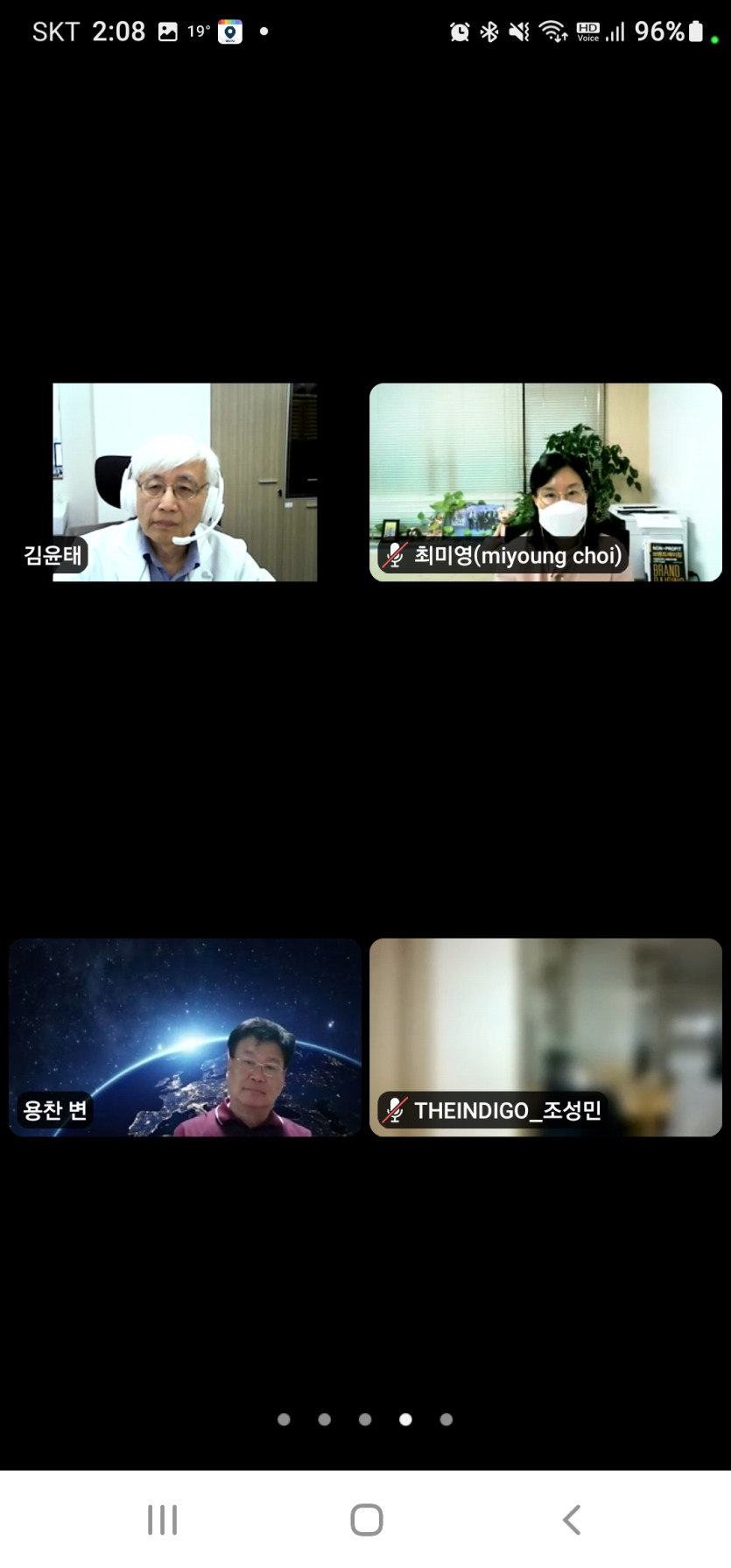Open 용찬 변's video tile

pos(185,1037)
